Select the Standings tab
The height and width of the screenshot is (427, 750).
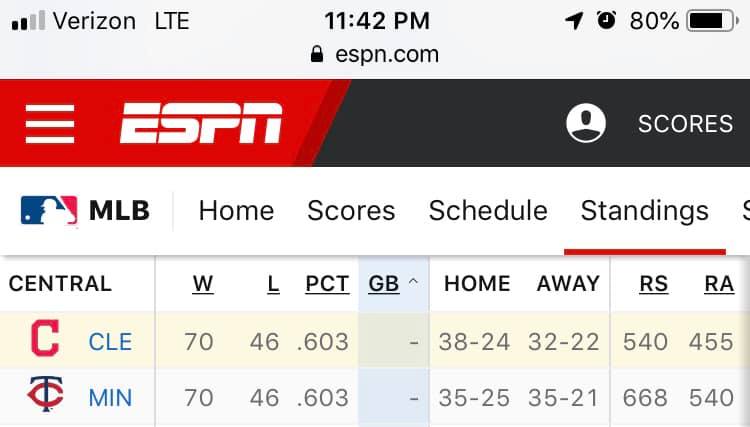tap(645, 212)
